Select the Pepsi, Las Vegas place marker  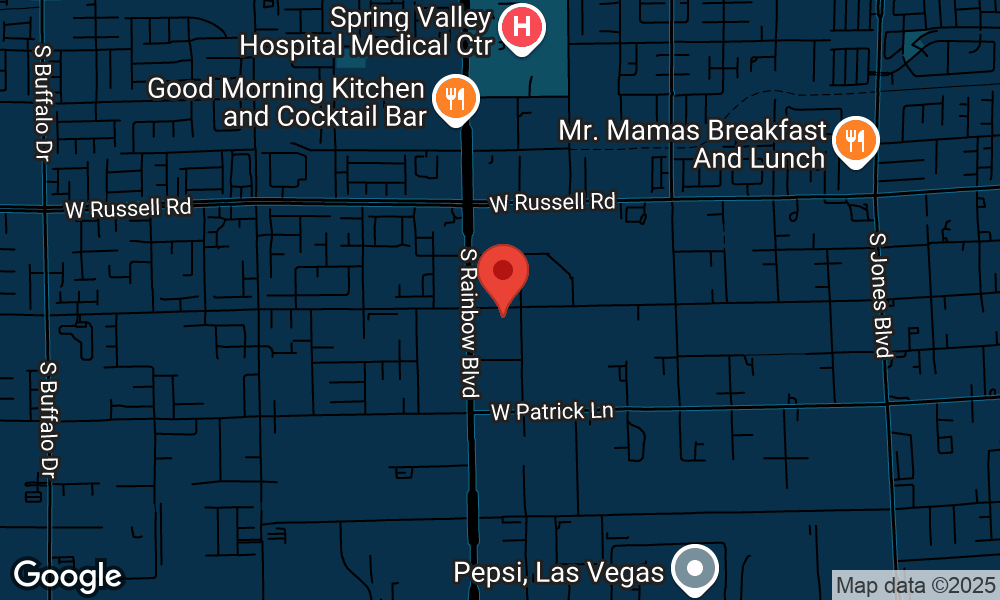[695, 569]
